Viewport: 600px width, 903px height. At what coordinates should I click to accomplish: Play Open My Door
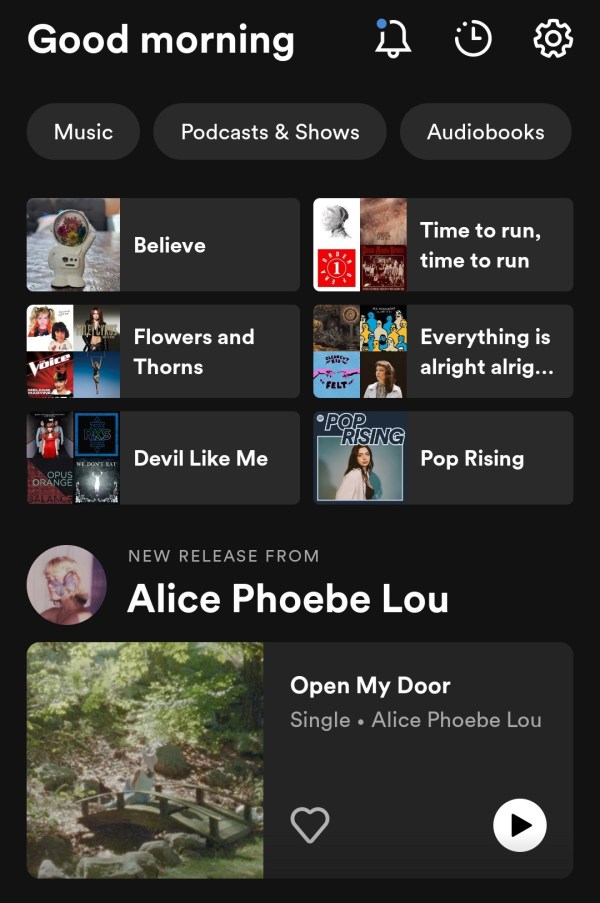click(x=520, y=825)
